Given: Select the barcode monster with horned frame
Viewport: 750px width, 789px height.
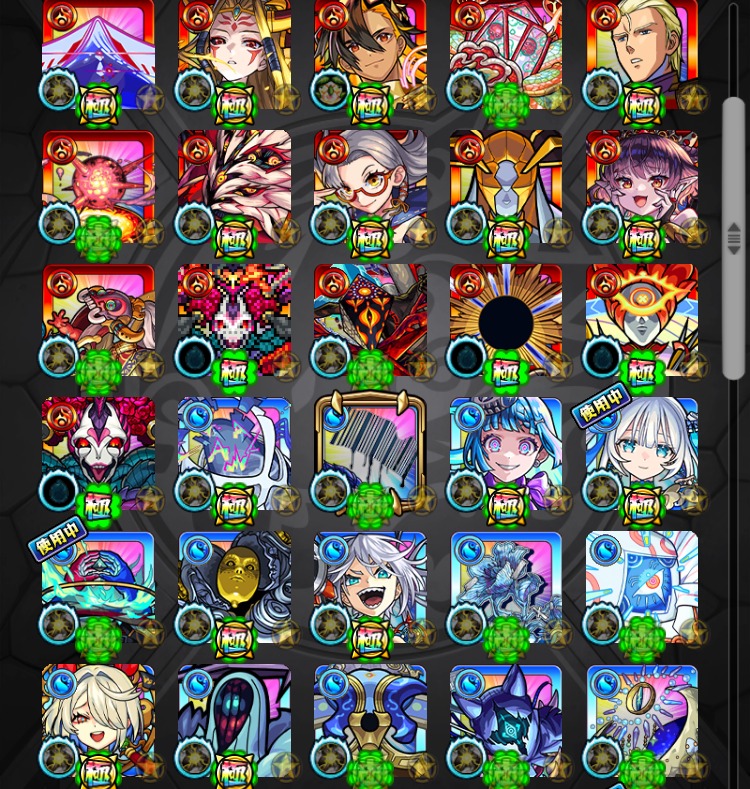Looking at the screenshot, I should [370, 452].
